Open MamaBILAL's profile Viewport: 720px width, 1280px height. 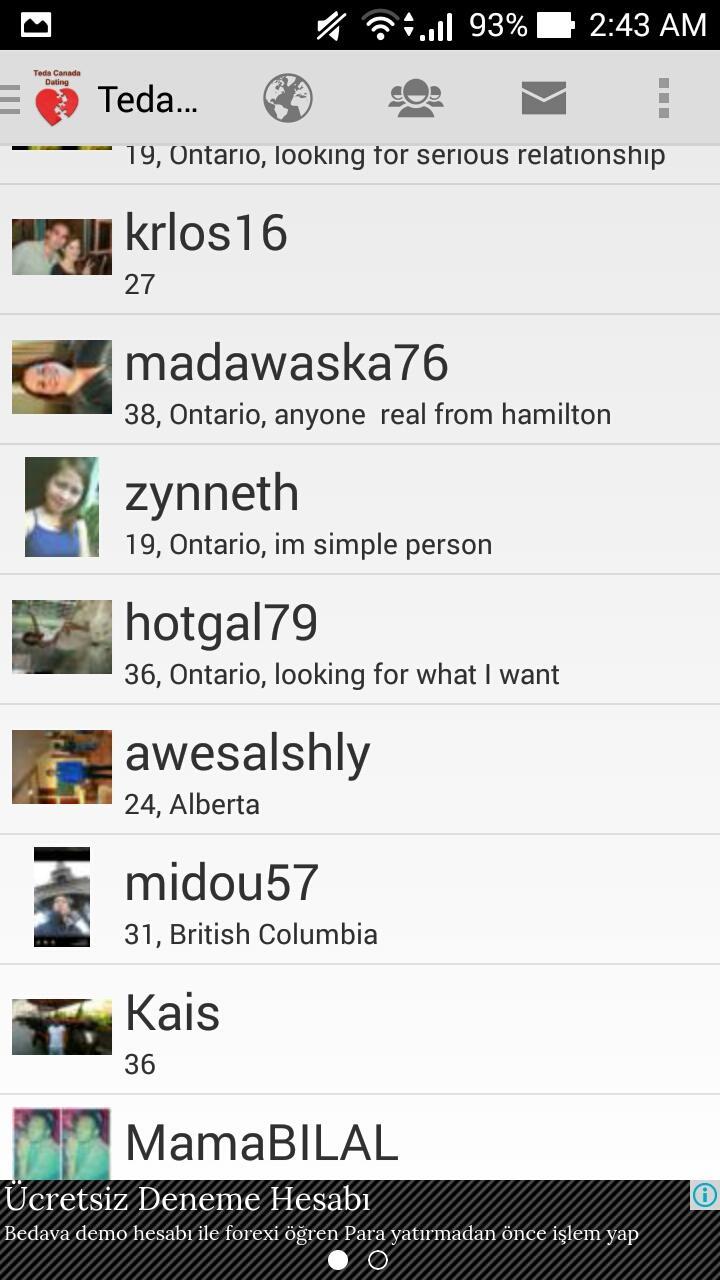click(x=360, y=1142)
